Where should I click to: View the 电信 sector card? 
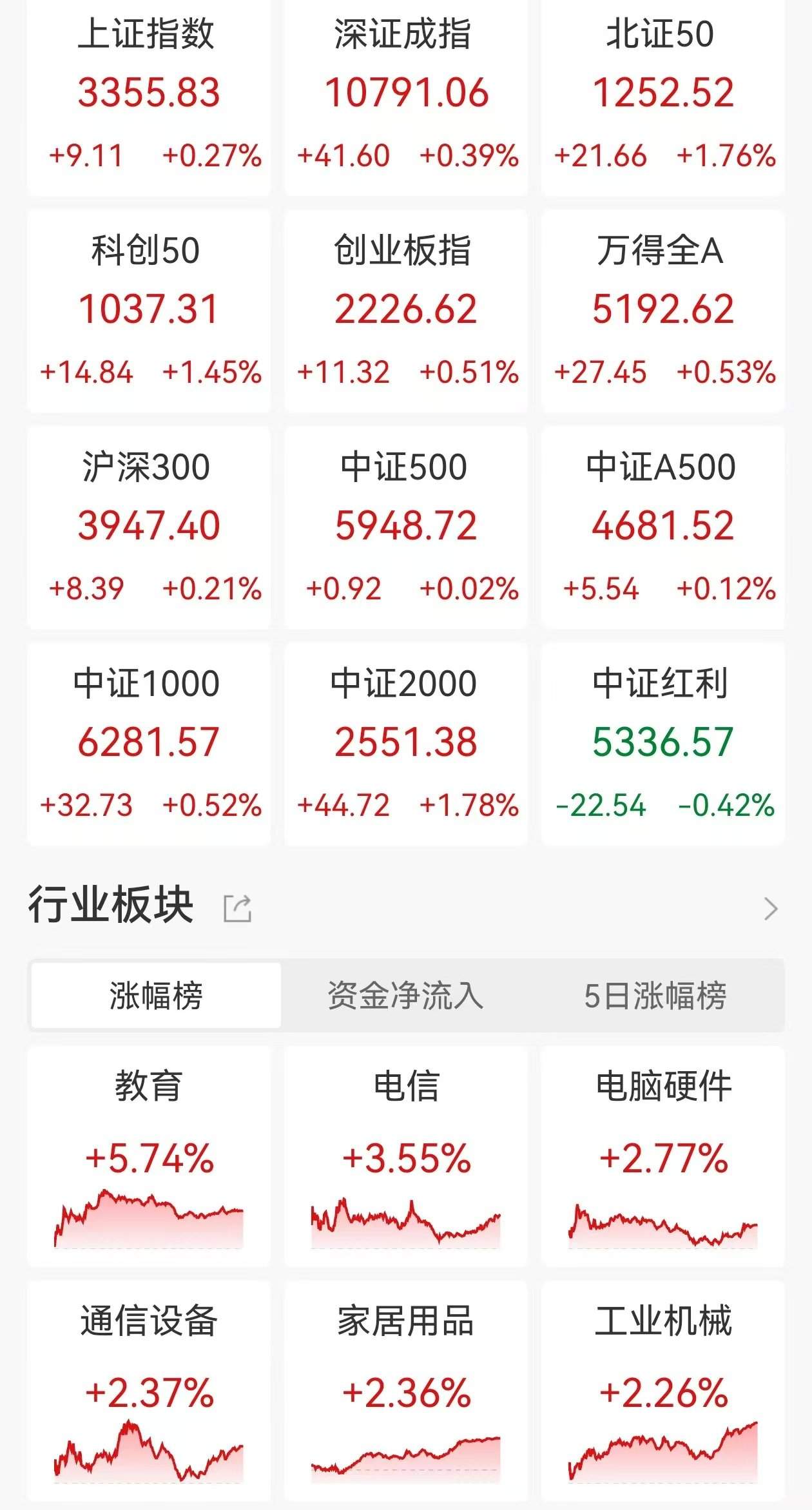(x=406, y=1157)
